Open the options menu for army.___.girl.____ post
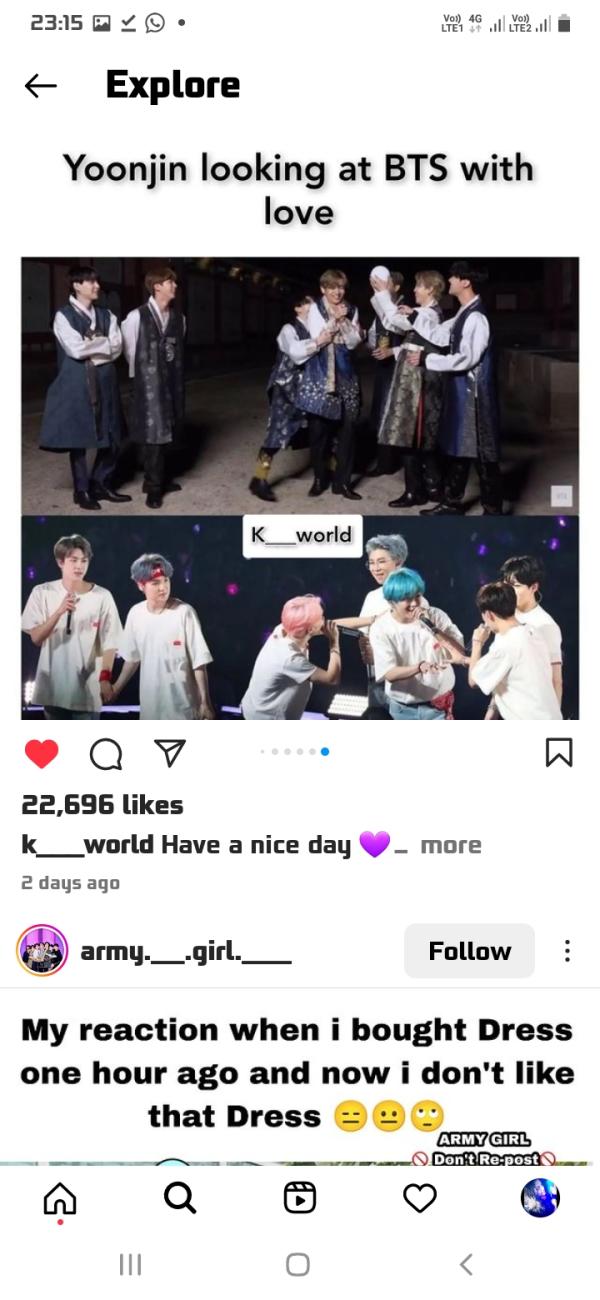The width and height of the screenshot is (600, 1300). [568, 950]
